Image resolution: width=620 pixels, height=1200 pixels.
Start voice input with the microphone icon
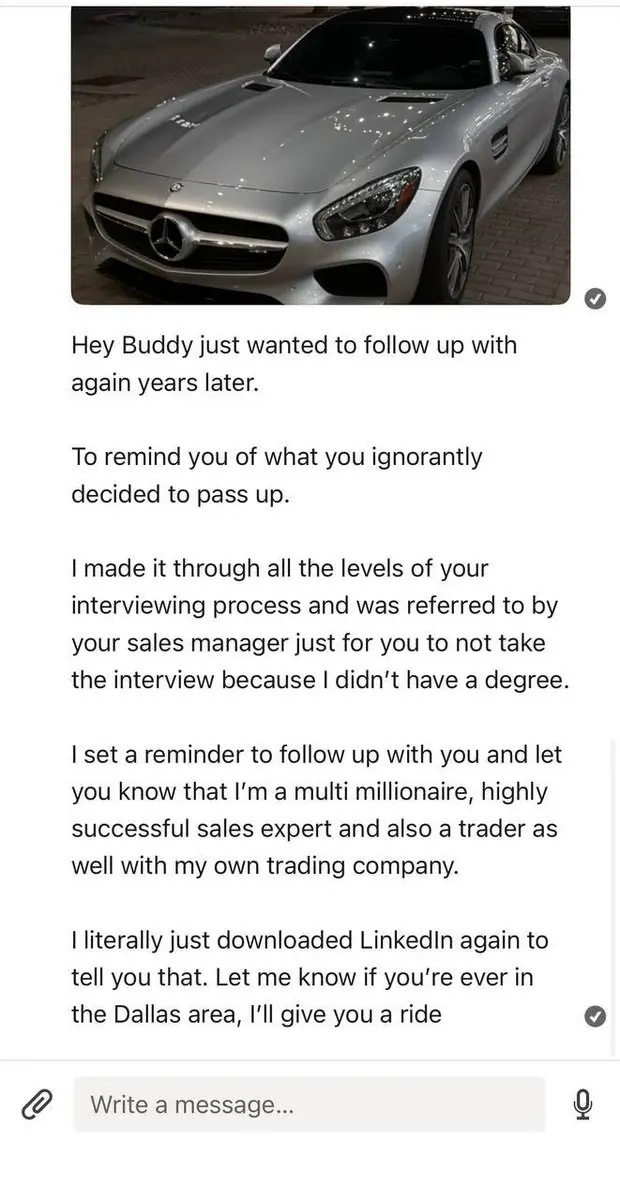(583, 1104)
